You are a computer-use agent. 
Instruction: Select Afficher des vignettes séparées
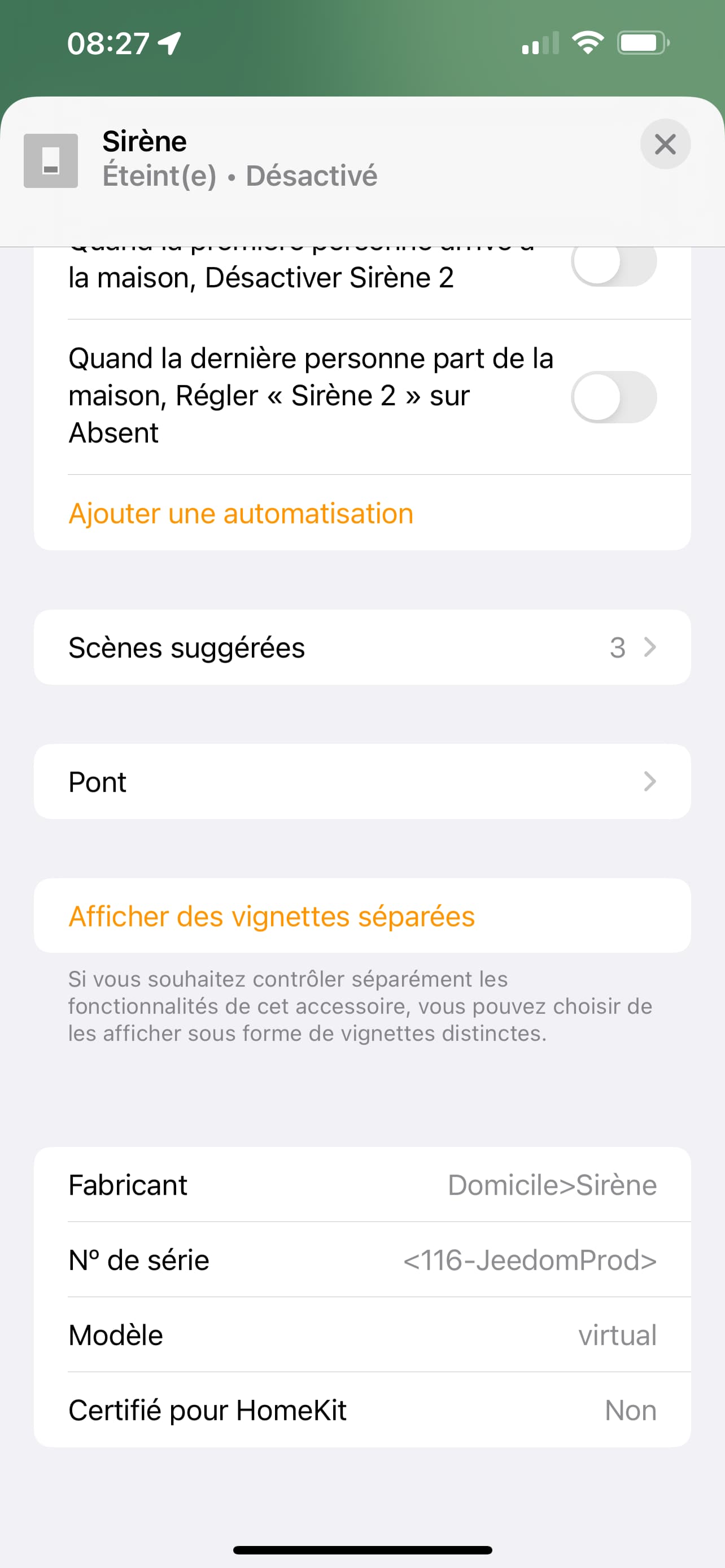tap(272, 916)
